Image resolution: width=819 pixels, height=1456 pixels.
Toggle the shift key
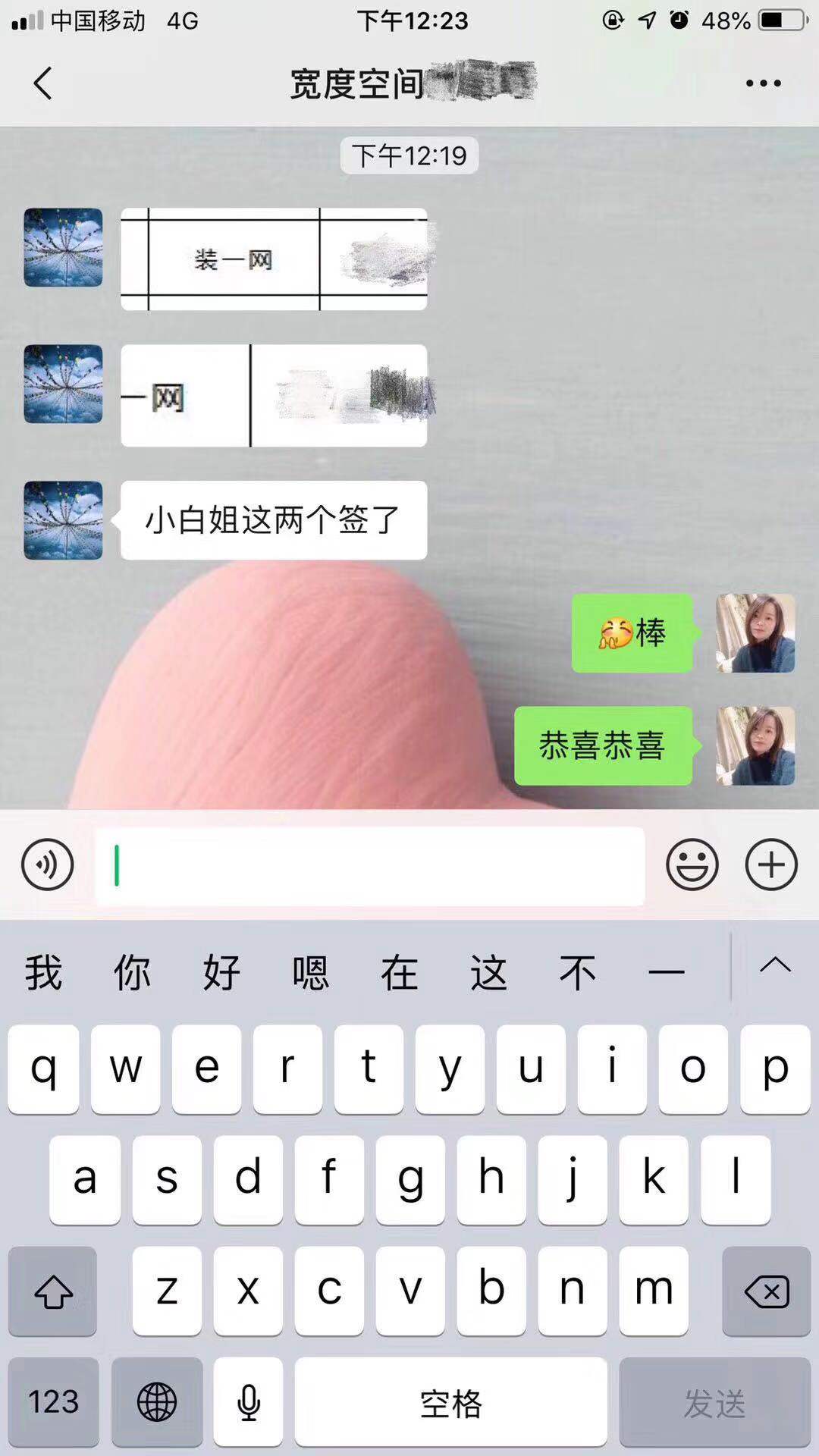point(52,1291)
